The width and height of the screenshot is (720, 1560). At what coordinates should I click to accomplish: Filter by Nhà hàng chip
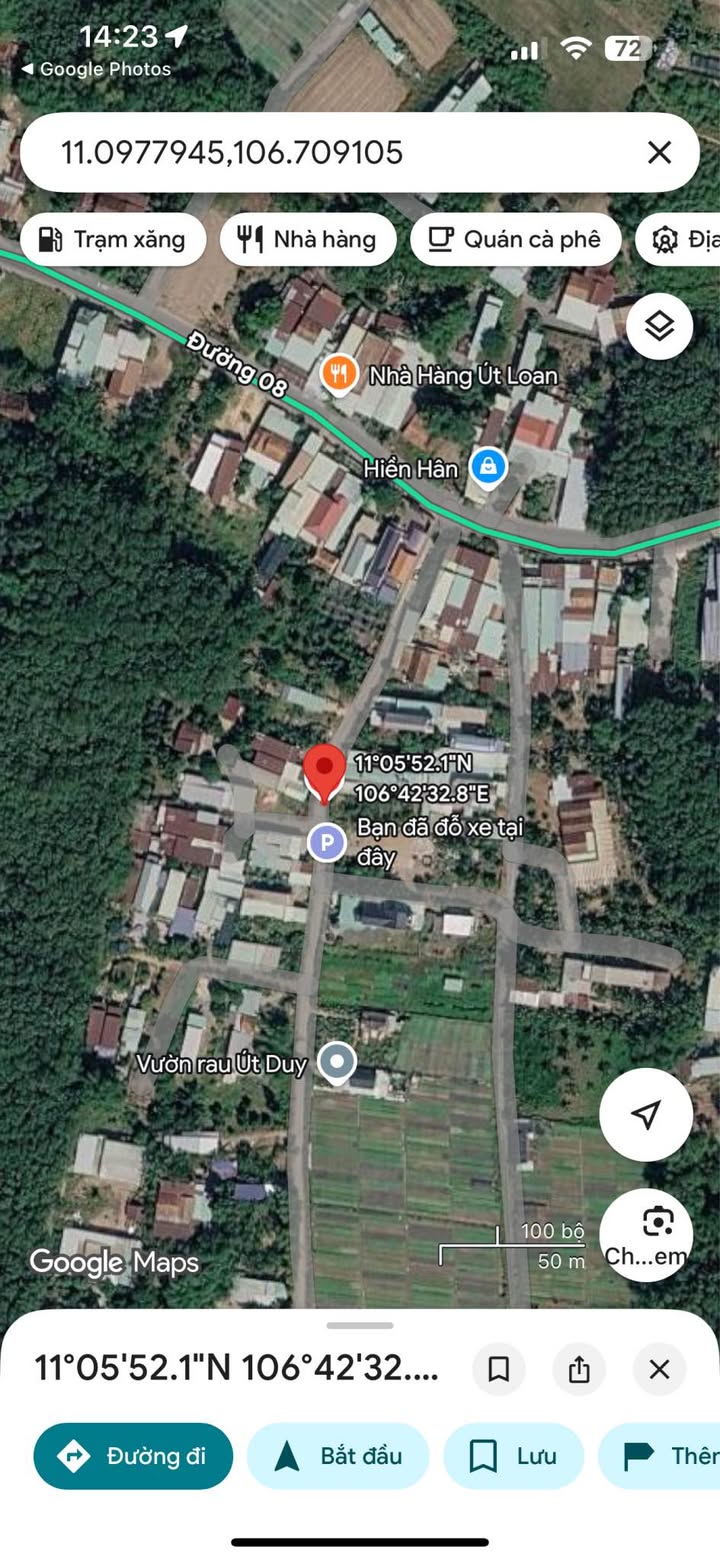(308, 240)
